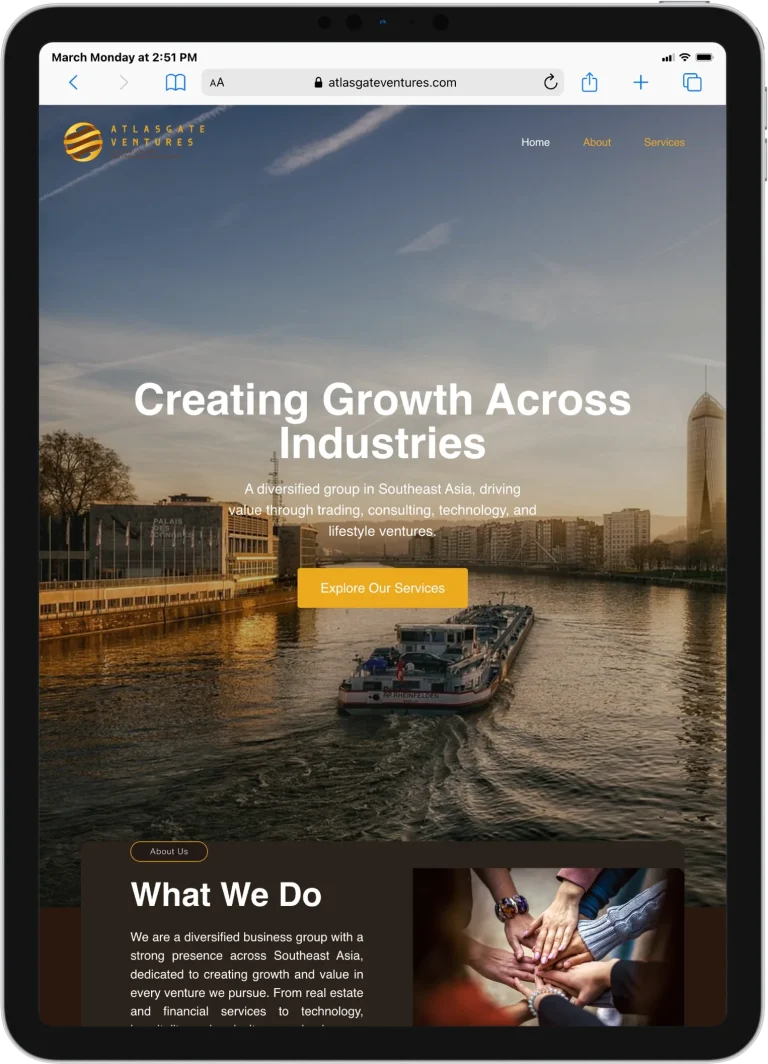The width and height of the screenshot is (768, 1064).
Task: Open the About page link
Action: 597,142
